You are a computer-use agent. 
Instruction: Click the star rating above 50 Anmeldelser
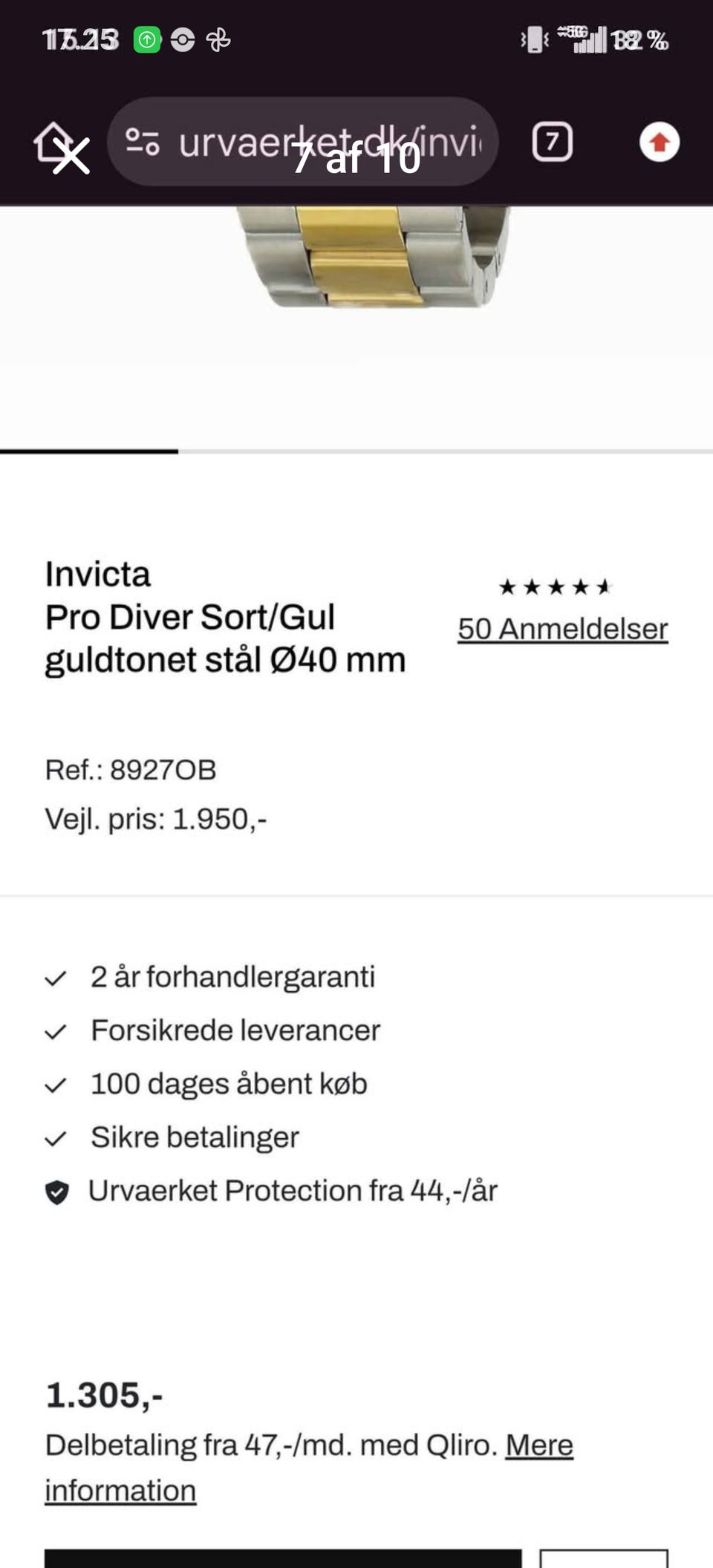click(553, 587)
